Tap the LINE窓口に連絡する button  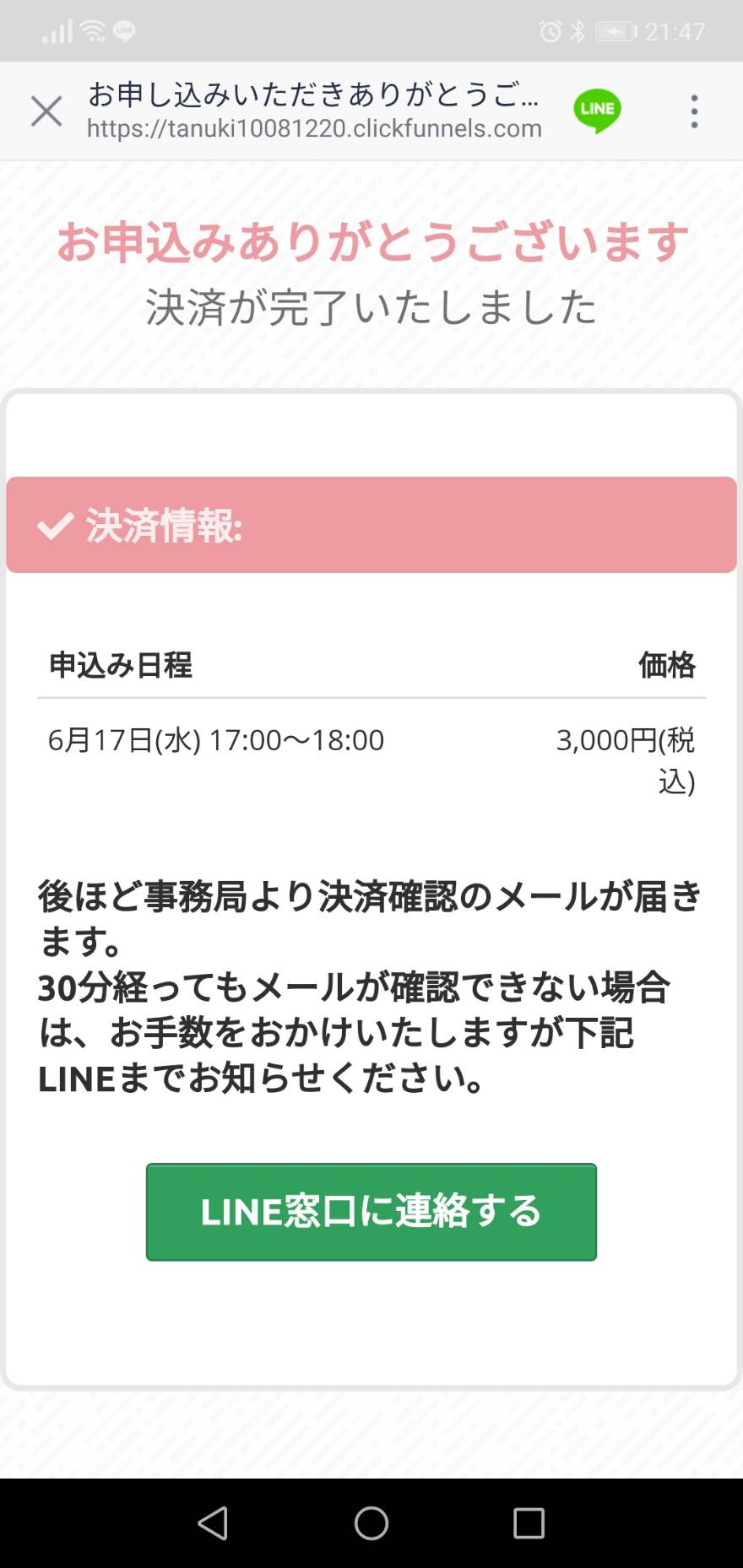[371, 1212]
